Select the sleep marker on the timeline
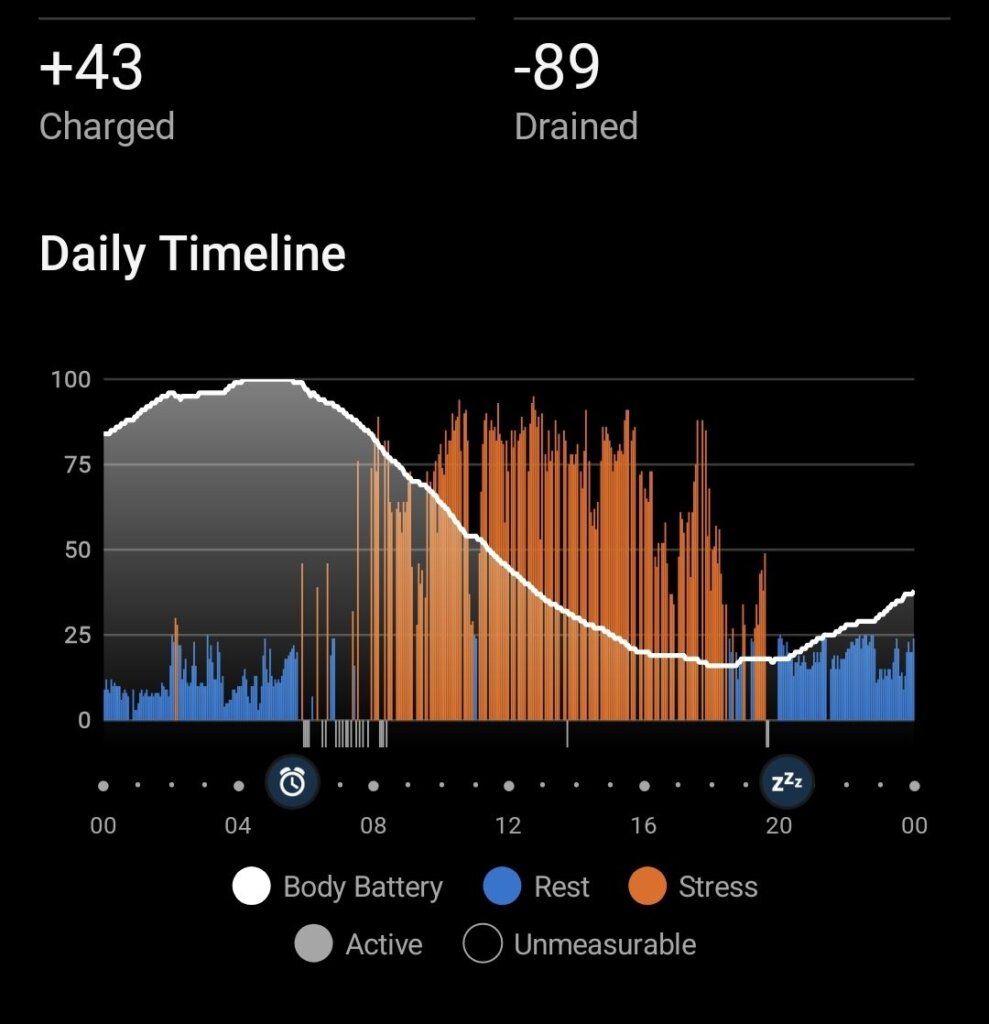 pos(787,781)
